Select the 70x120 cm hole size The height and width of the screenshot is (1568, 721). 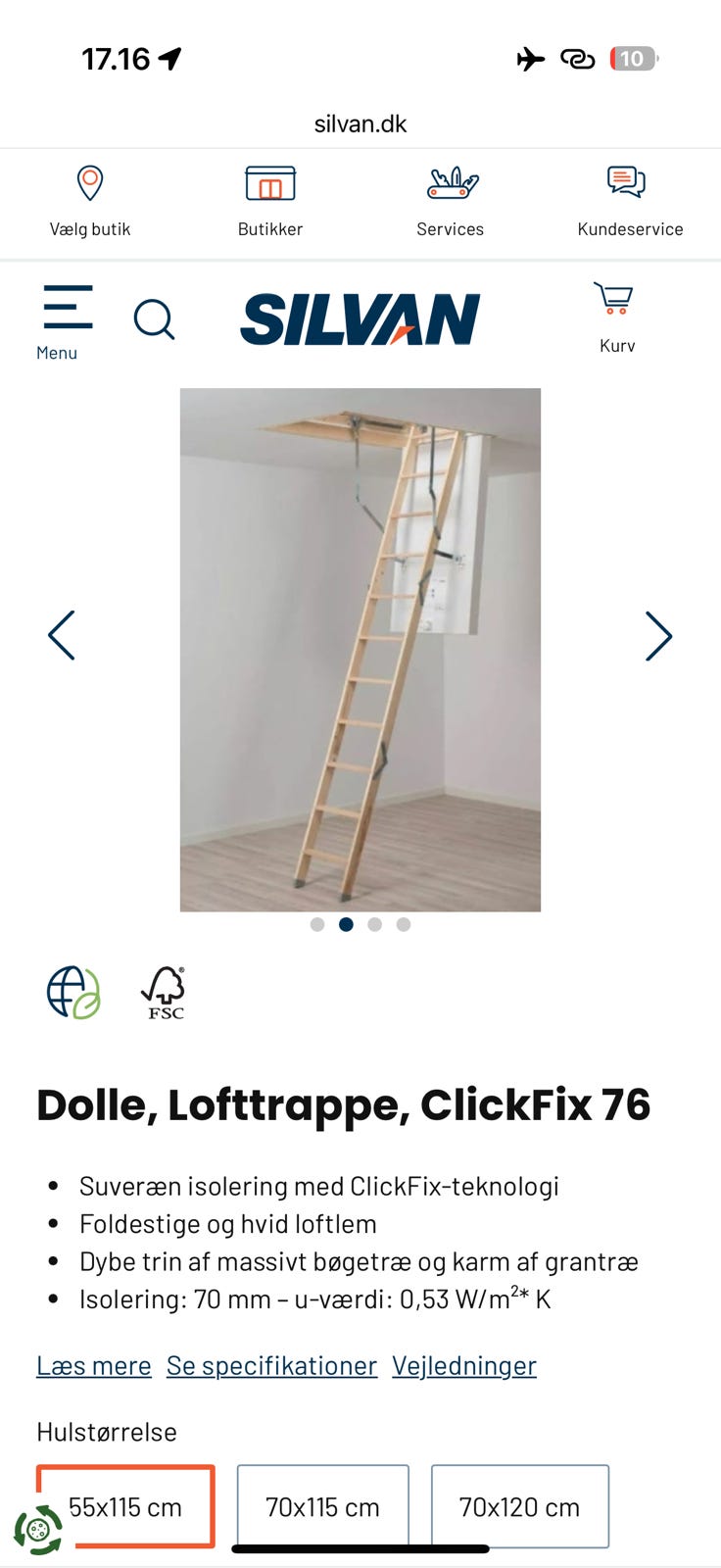tap(520, 1507)
